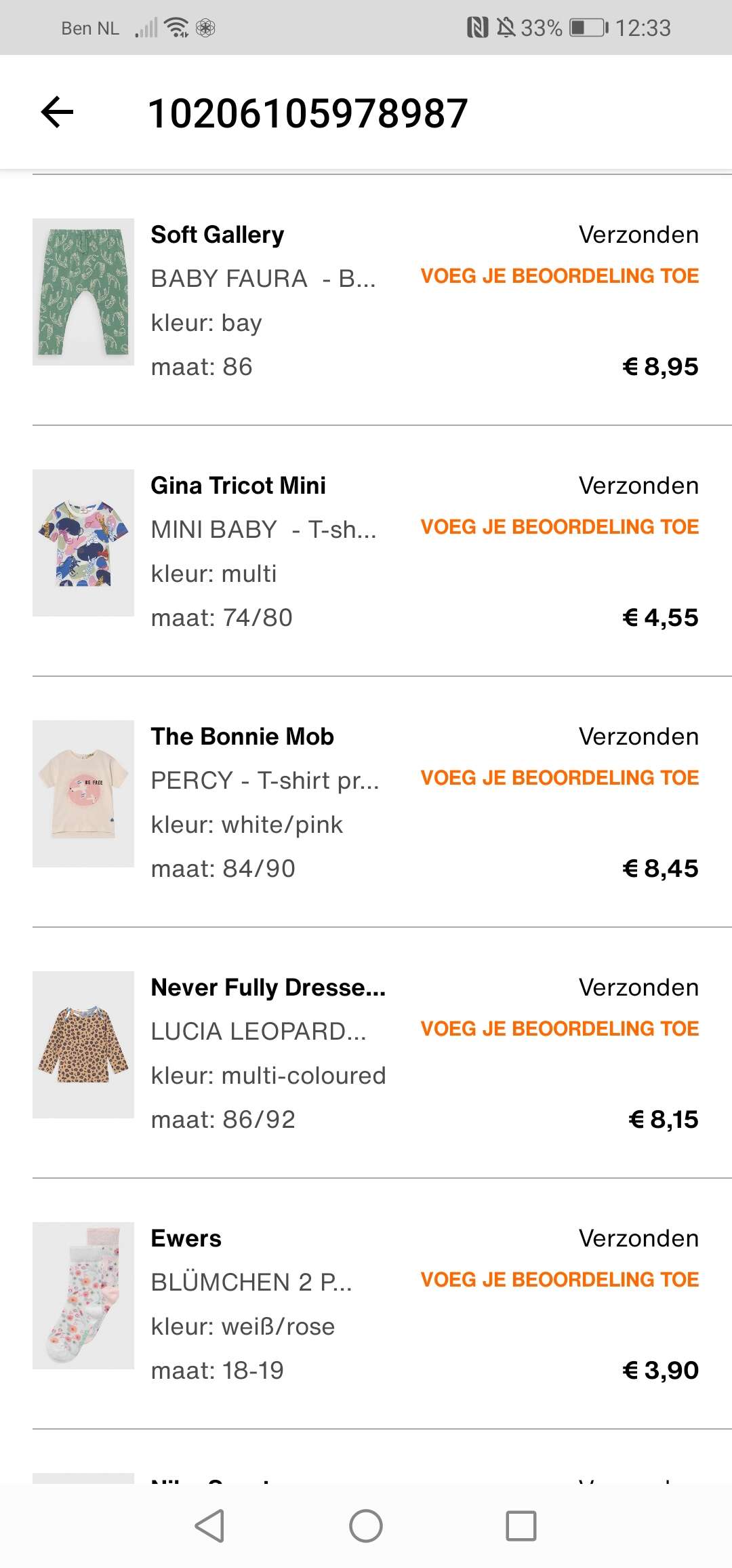
Task: Open the Soft Gallery green pants image
Action: (83, 292)
